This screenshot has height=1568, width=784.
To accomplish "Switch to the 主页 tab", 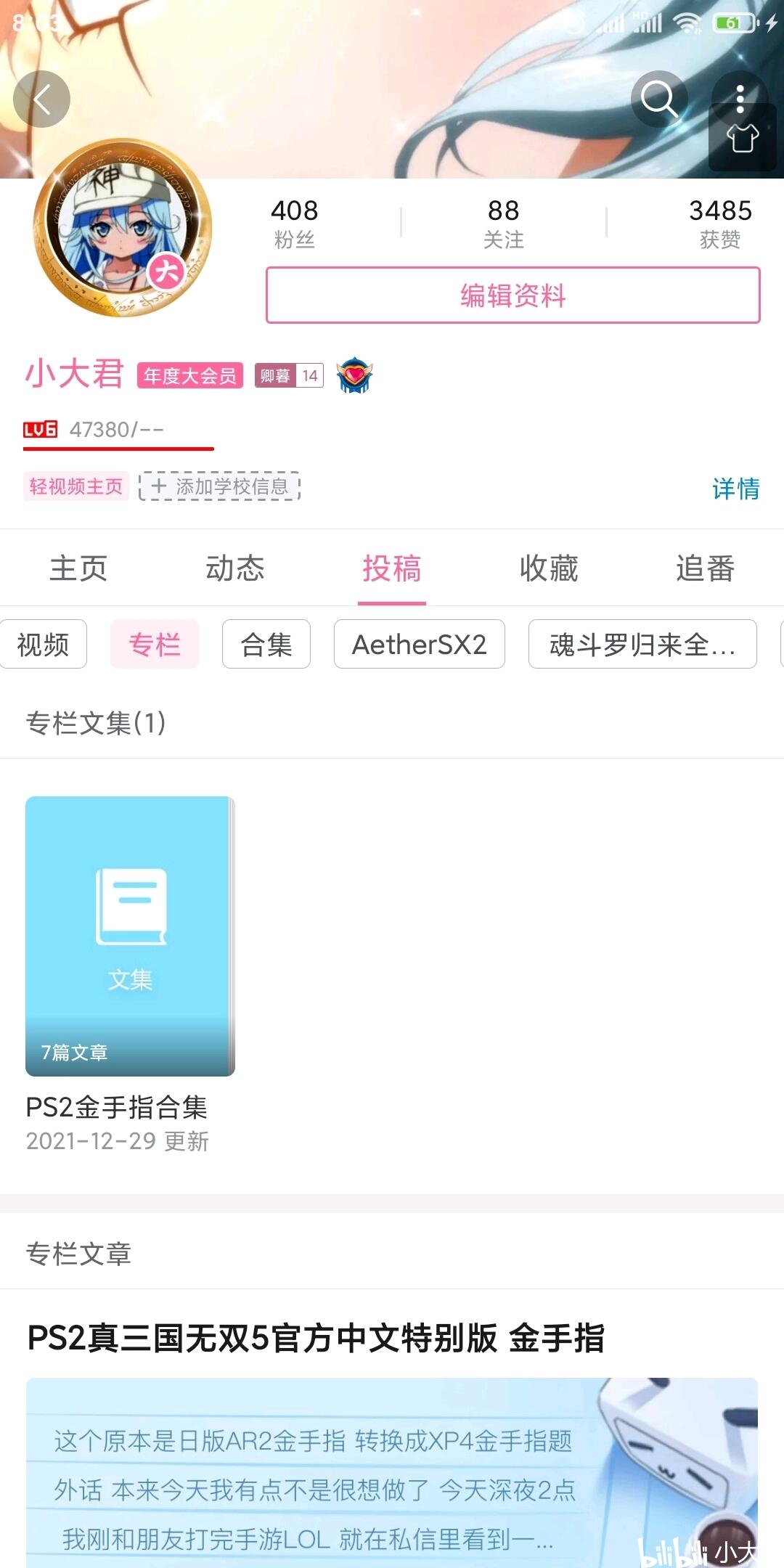I will (x=78, y=568).
